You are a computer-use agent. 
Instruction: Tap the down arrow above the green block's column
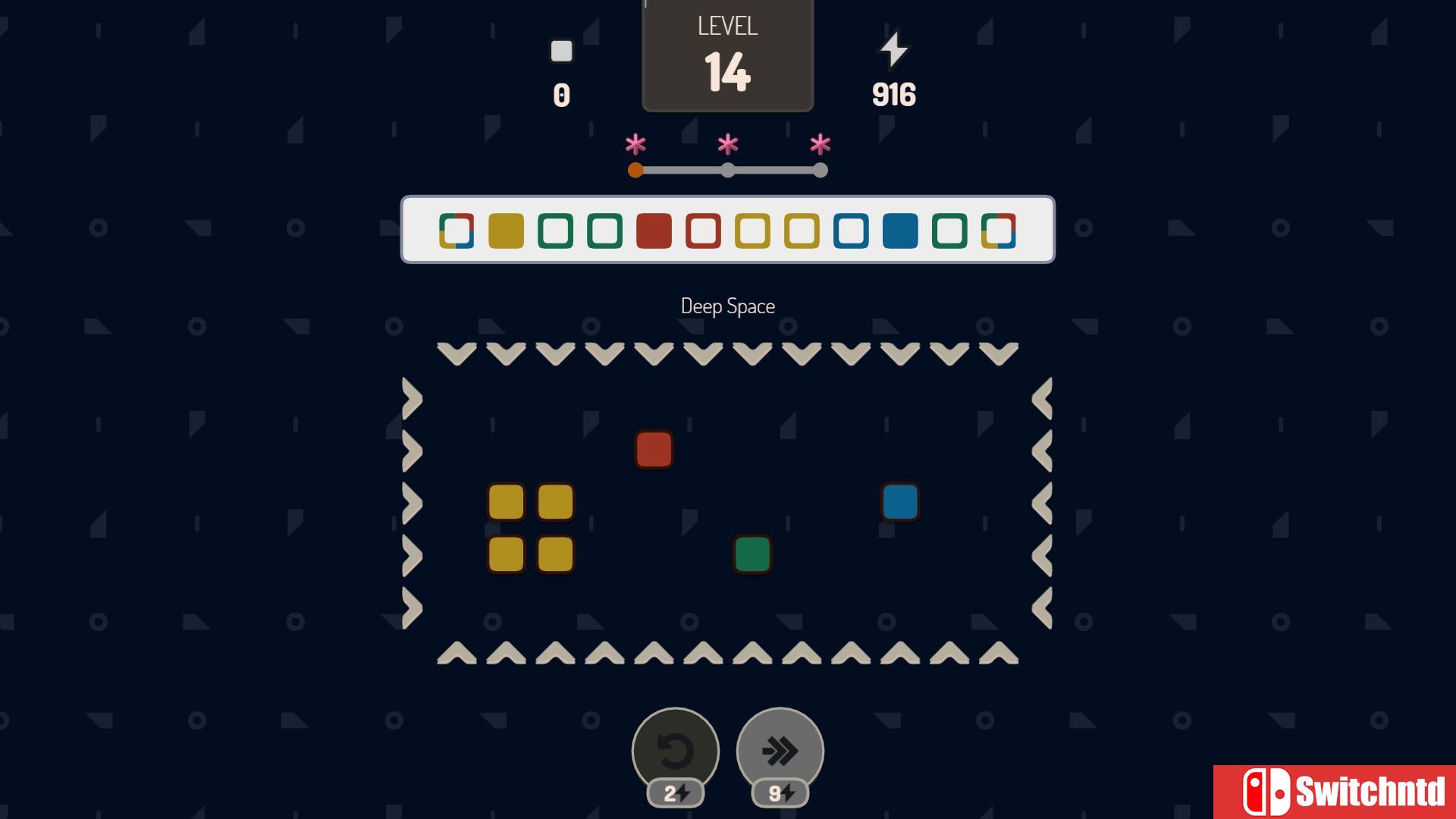click(752, 353)
